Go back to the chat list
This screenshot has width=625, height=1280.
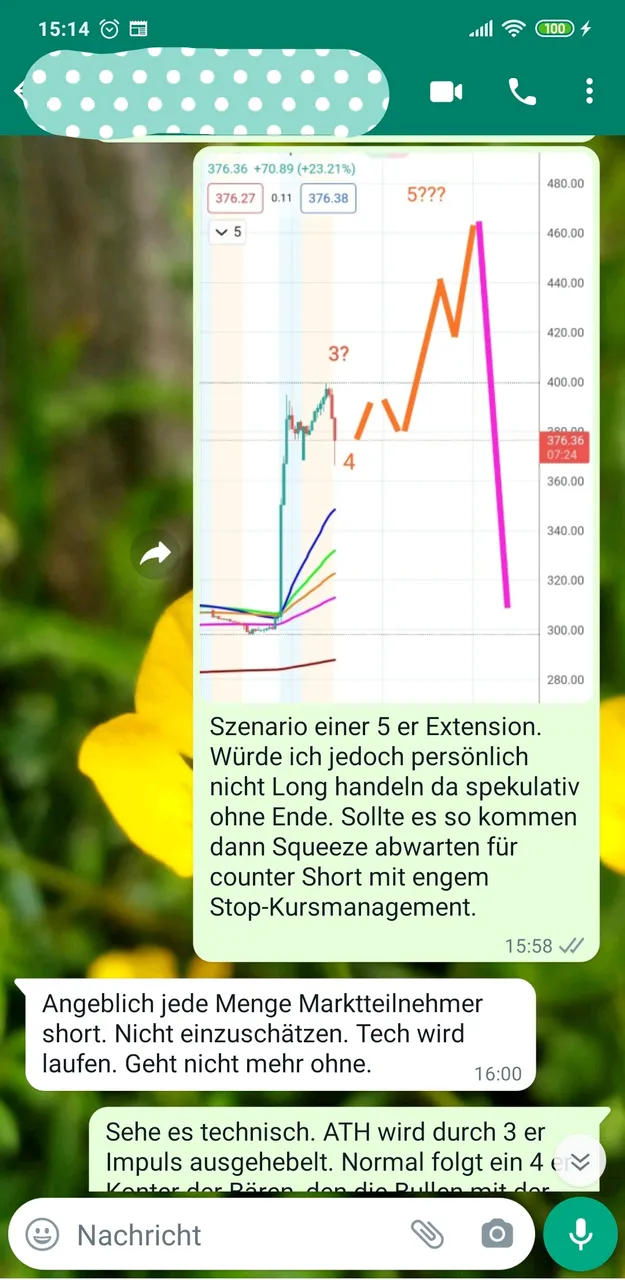(x=18, y=92)
